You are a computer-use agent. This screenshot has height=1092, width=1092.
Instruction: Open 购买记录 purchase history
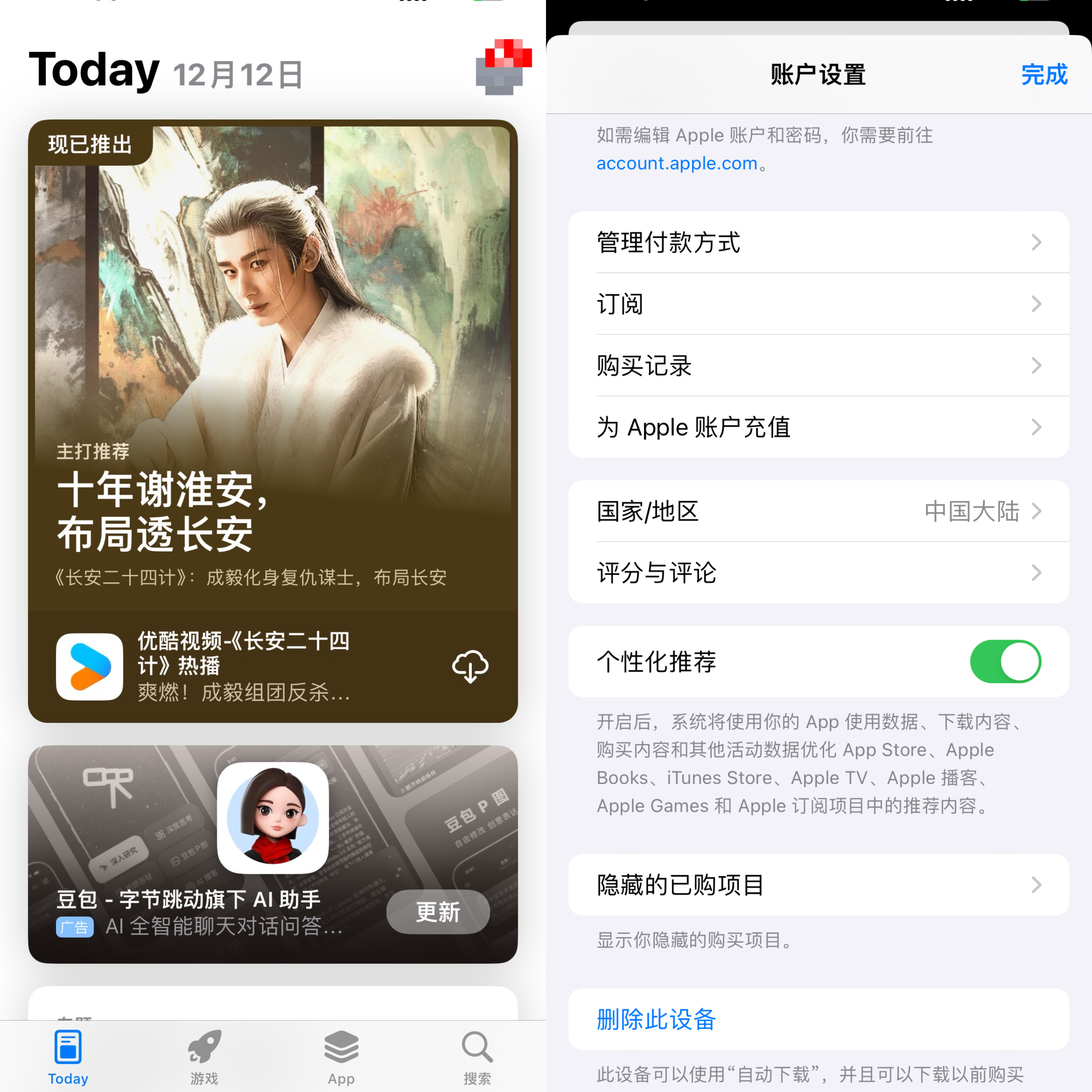pyautogui.click(x=819, y=366)
